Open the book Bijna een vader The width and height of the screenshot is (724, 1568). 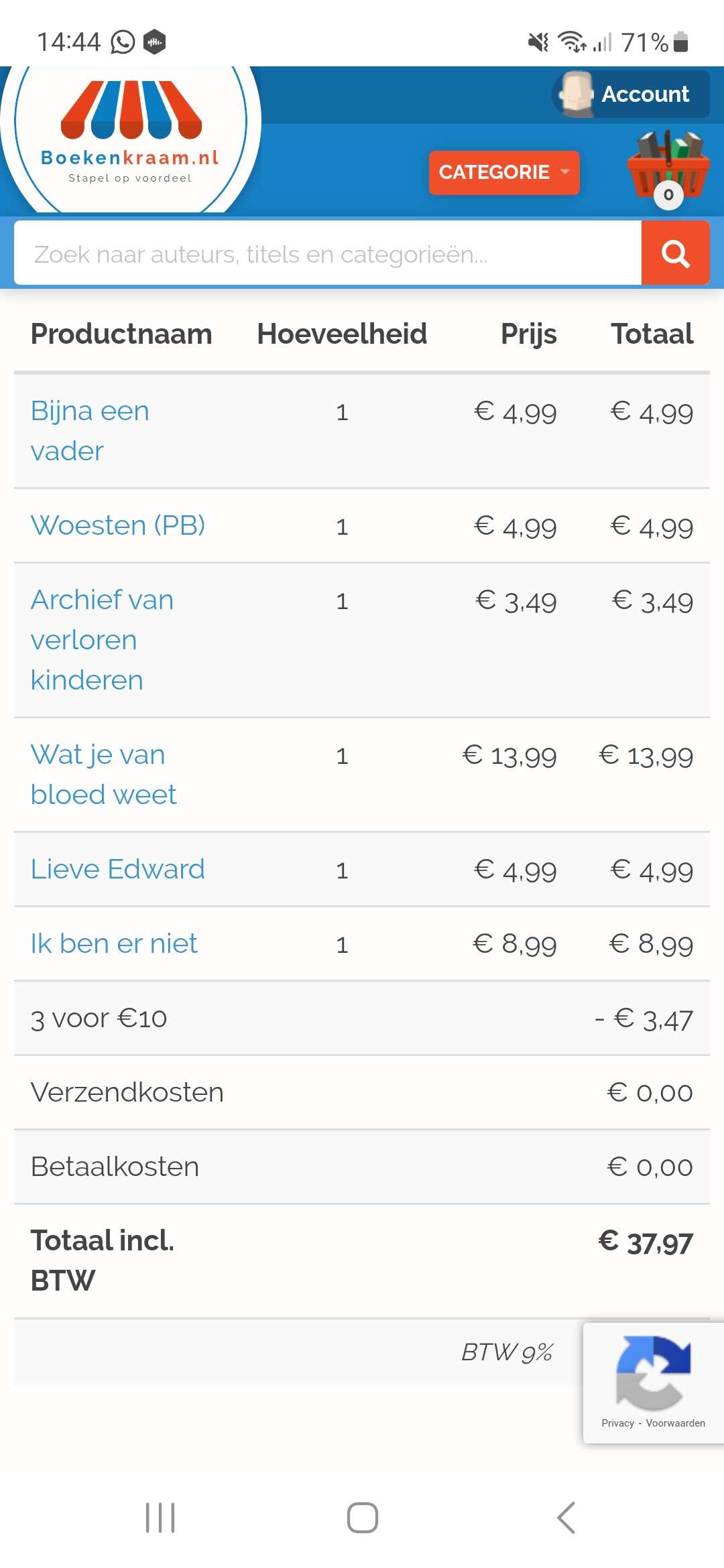(90, 431)
